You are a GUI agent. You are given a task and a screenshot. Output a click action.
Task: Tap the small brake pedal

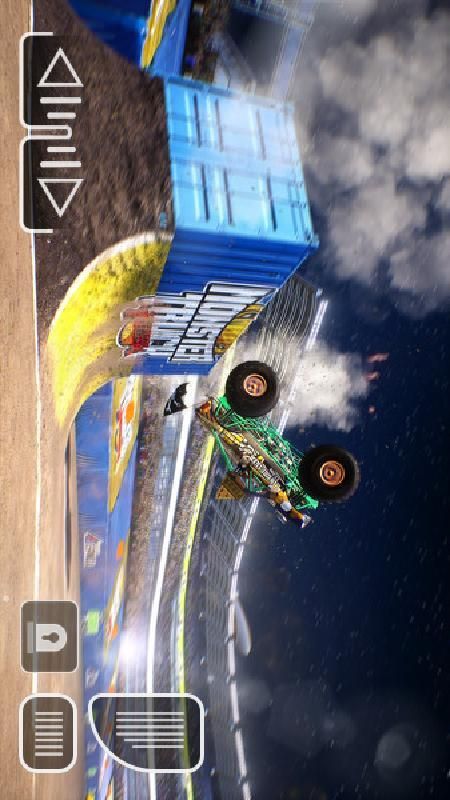click(48, 734)
